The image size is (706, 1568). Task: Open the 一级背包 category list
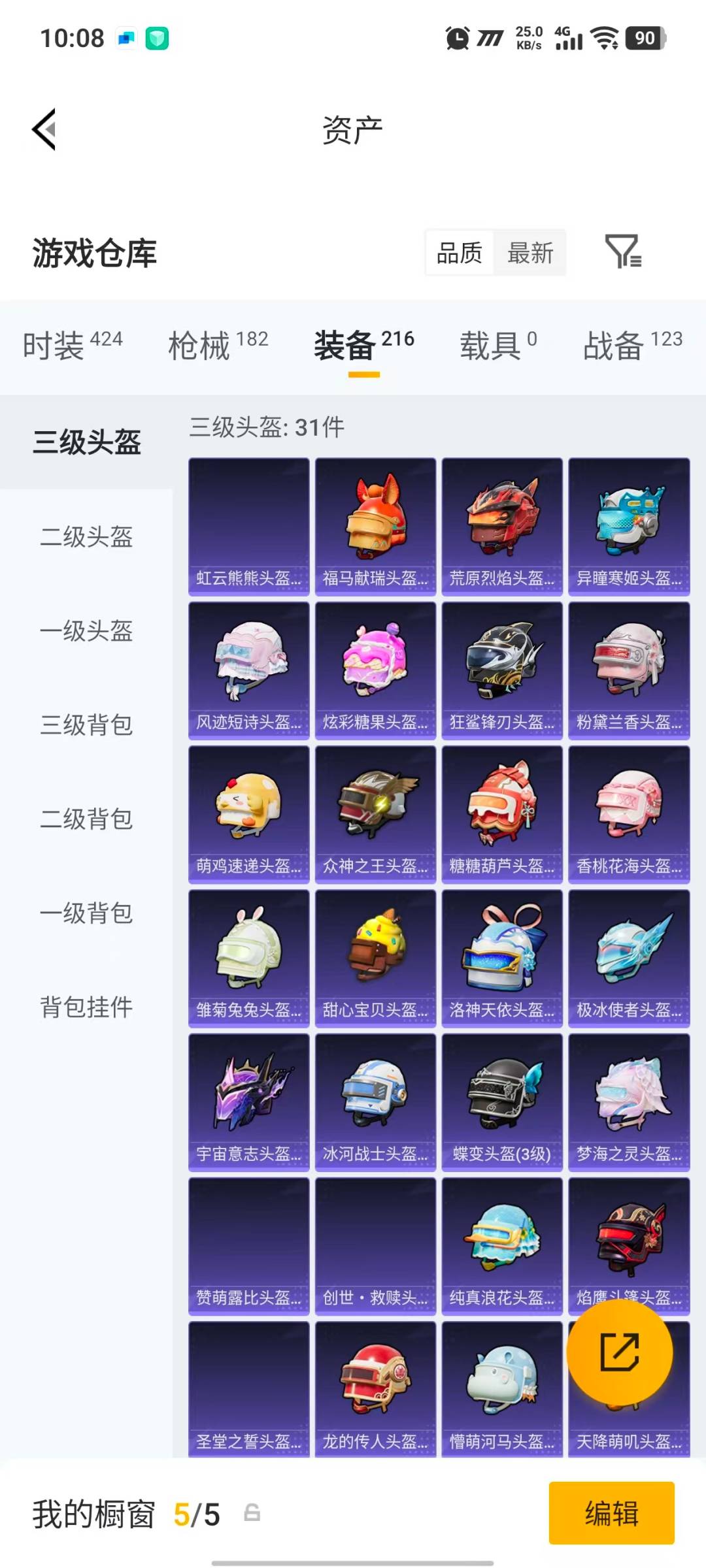(x=87, y=913)
